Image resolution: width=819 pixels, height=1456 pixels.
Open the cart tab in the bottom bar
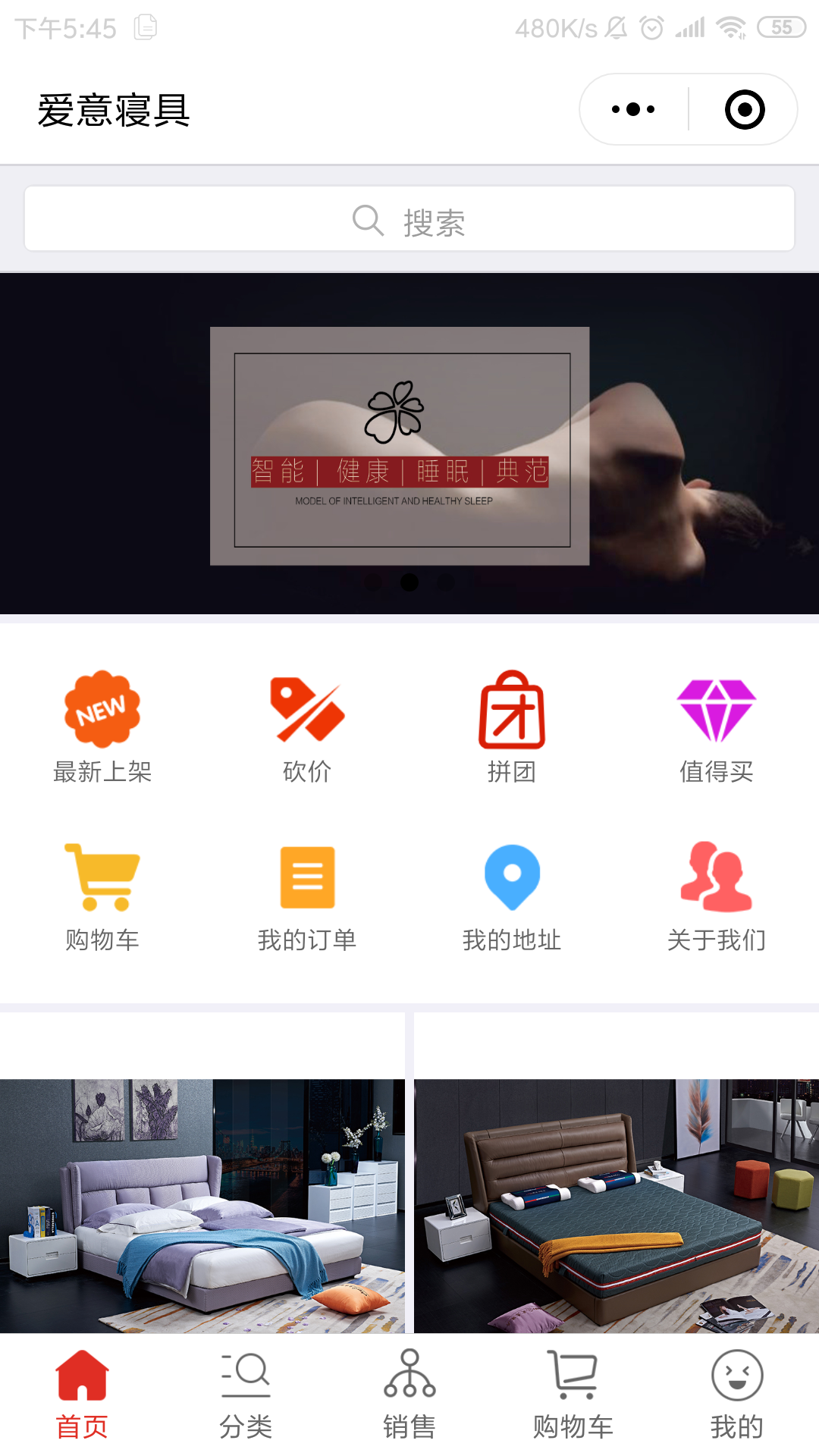tap(573, 1399)
